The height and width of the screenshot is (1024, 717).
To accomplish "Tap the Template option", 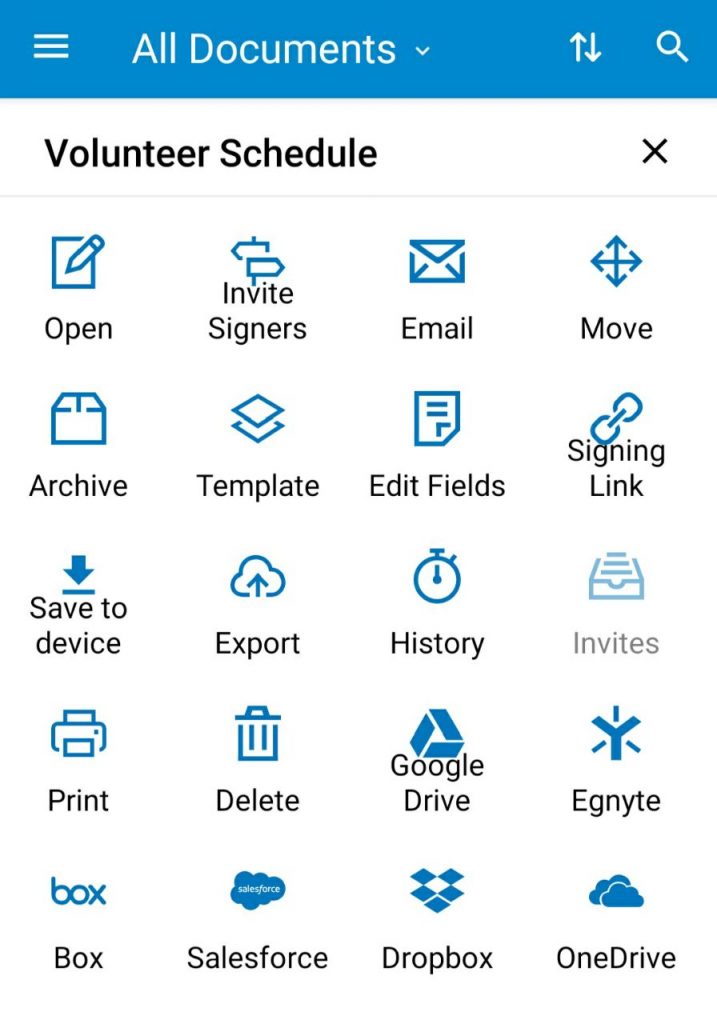I will tap(257, 443).
